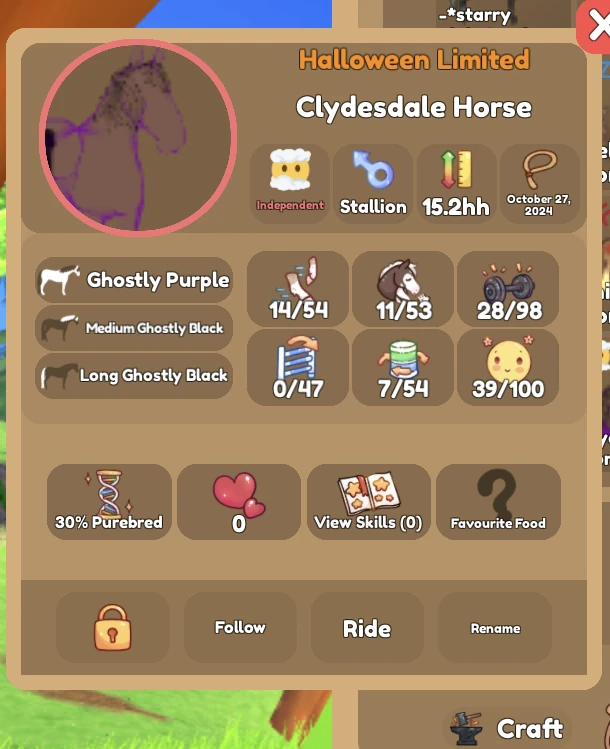Rename this horse
610x749 pixels.
(495, 628)
